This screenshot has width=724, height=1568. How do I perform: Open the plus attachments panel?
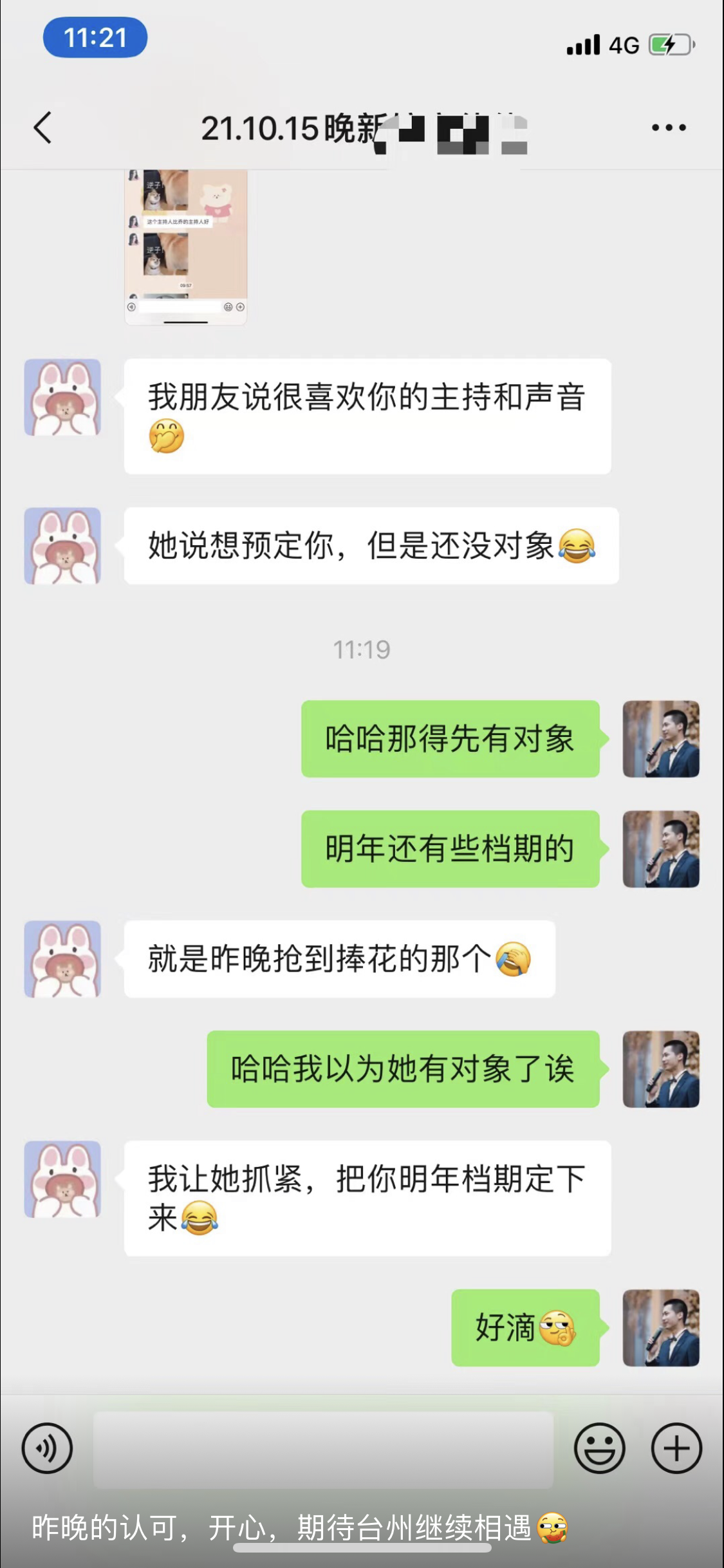coord(676,1448)
